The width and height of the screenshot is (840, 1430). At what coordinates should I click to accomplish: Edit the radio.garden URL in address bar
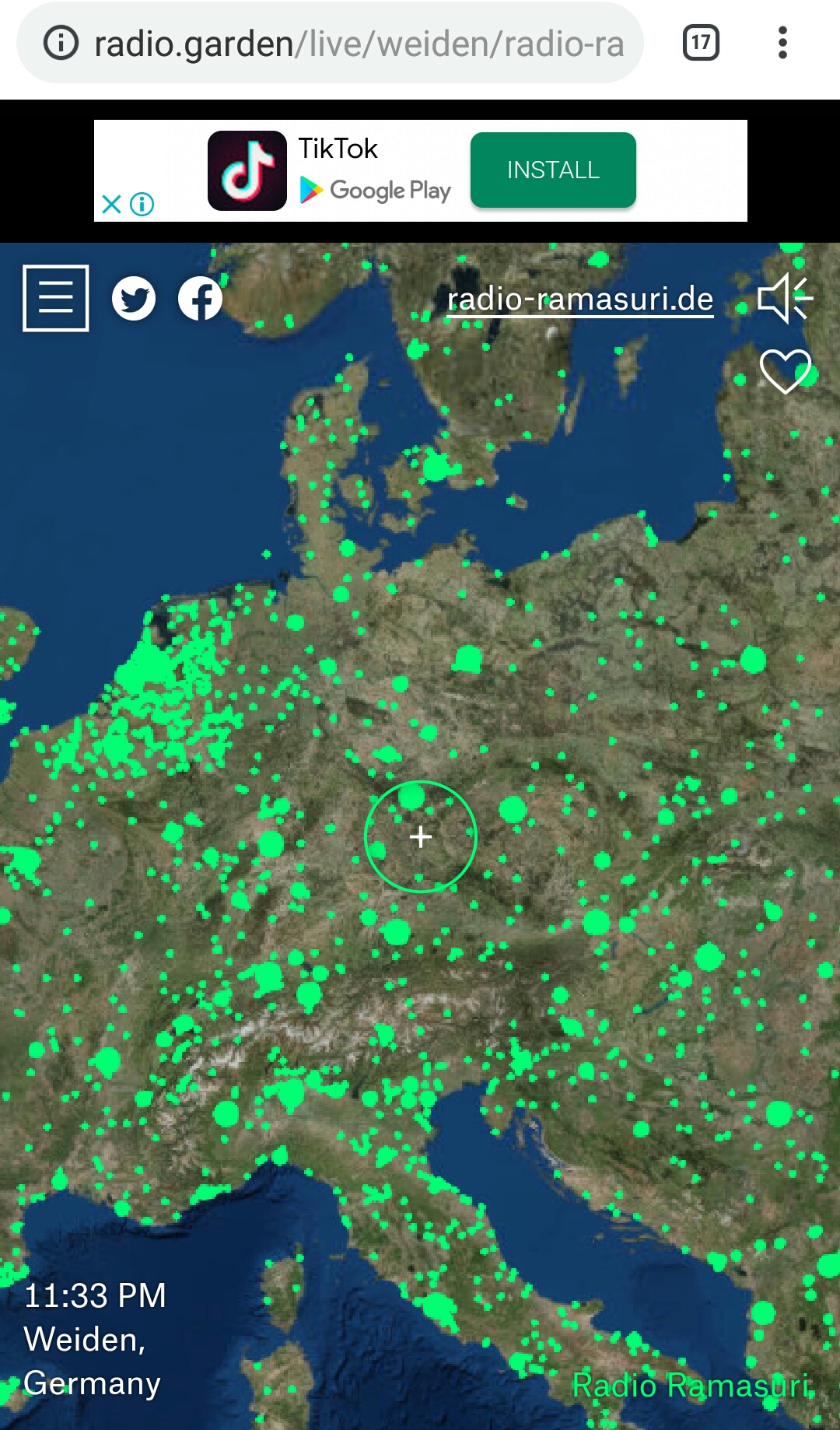coord(358,44)
